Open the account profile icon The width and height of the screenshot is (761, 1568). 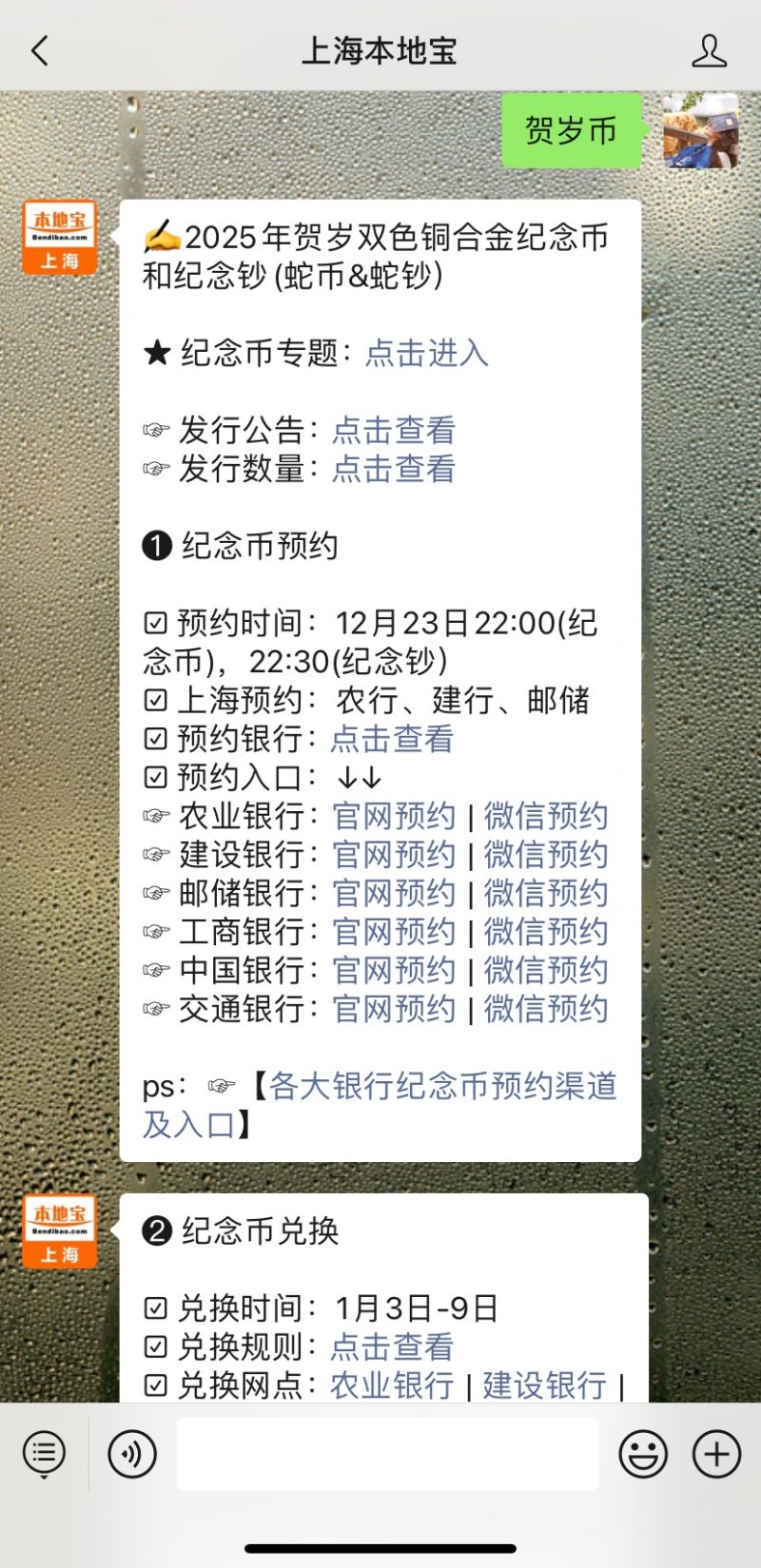pyautogui.click(x=709, y=50)
